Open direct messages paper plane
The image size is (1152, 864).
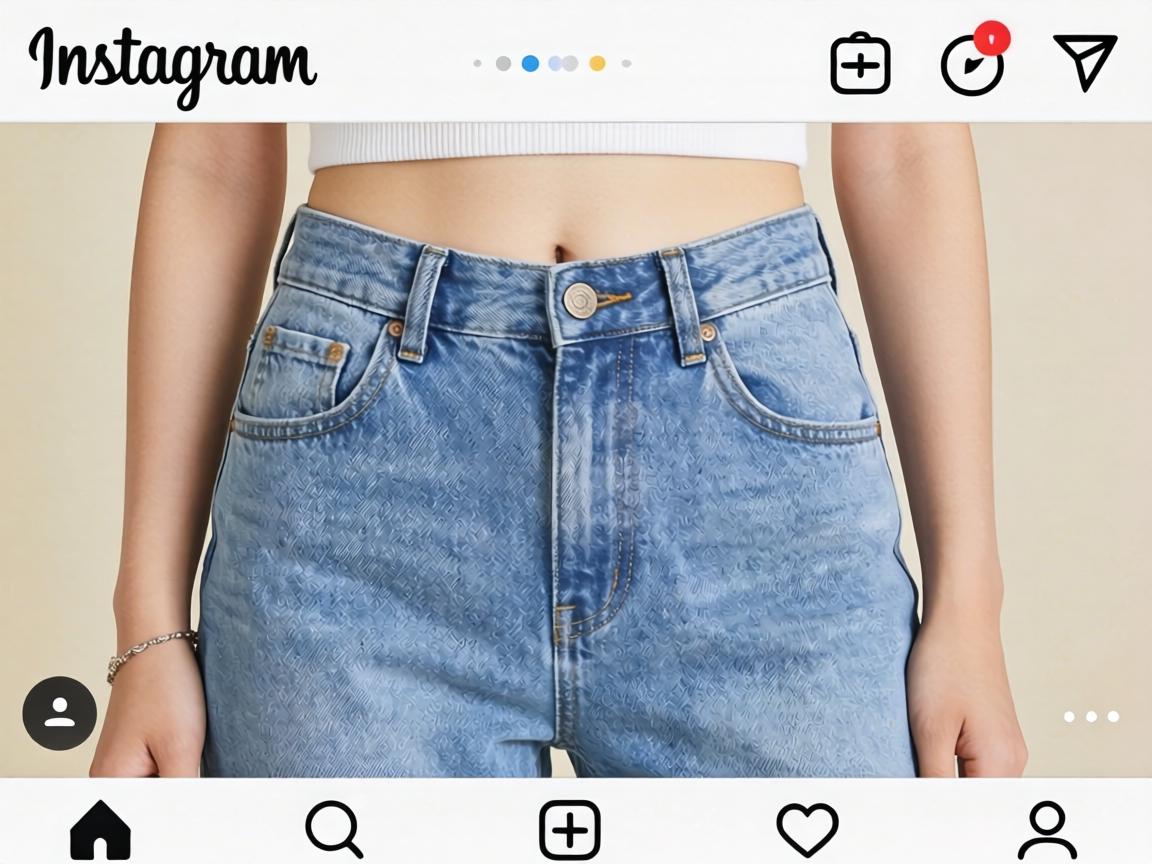pyautogui.click(x=1085, y=61)
